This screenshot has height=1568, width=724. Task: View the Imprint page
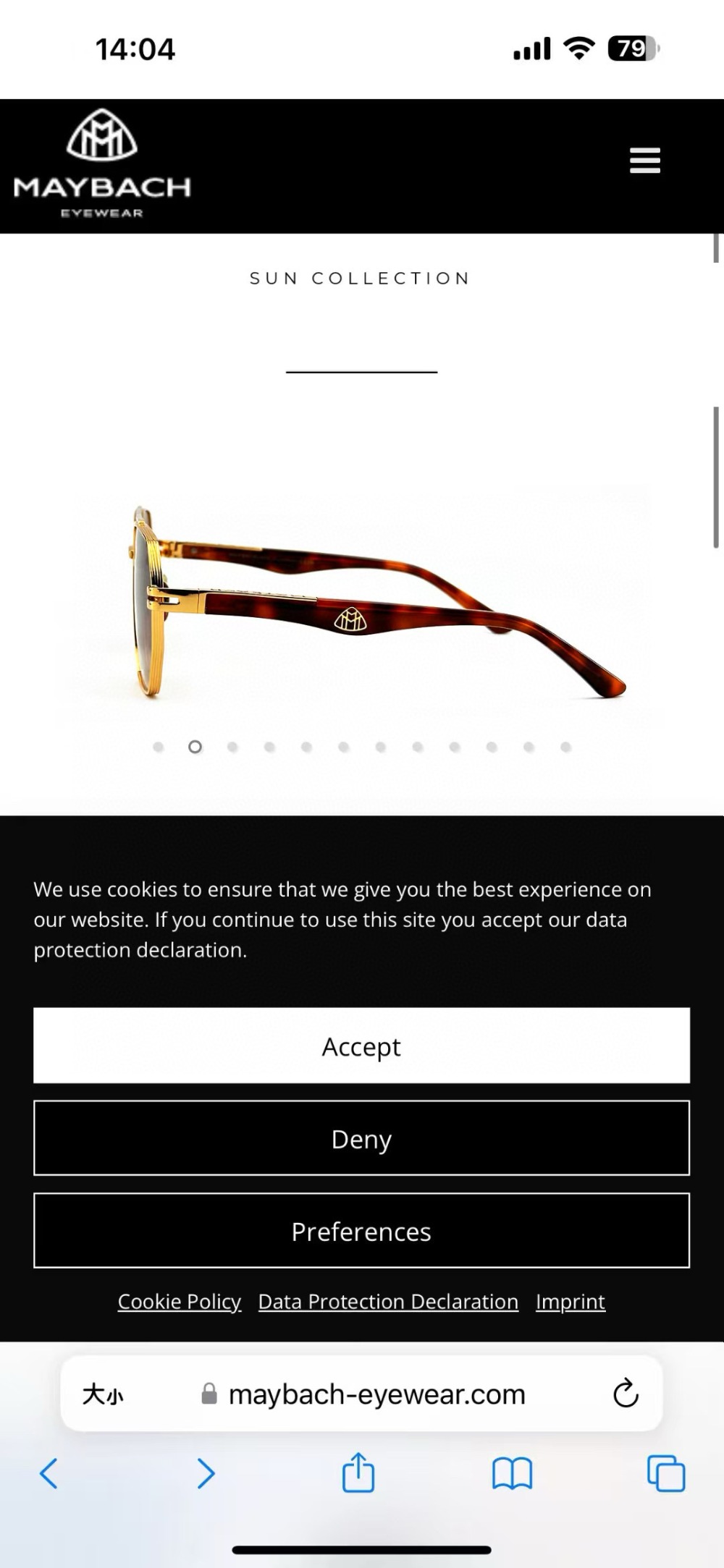coord(571,1302)
